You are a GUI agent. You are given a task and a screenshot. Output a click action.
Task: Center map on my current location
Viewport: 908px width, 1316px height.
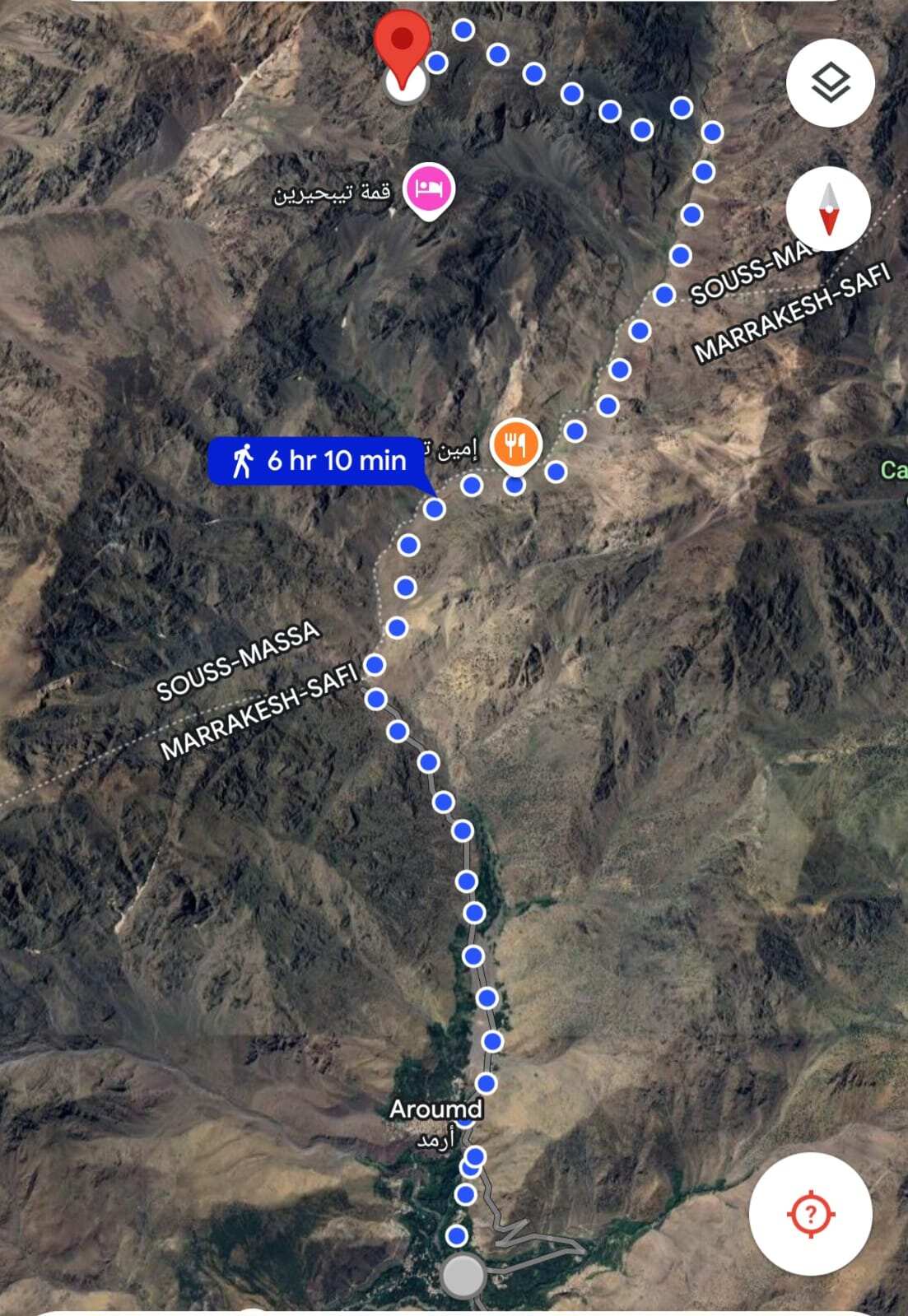point(810,1213)
